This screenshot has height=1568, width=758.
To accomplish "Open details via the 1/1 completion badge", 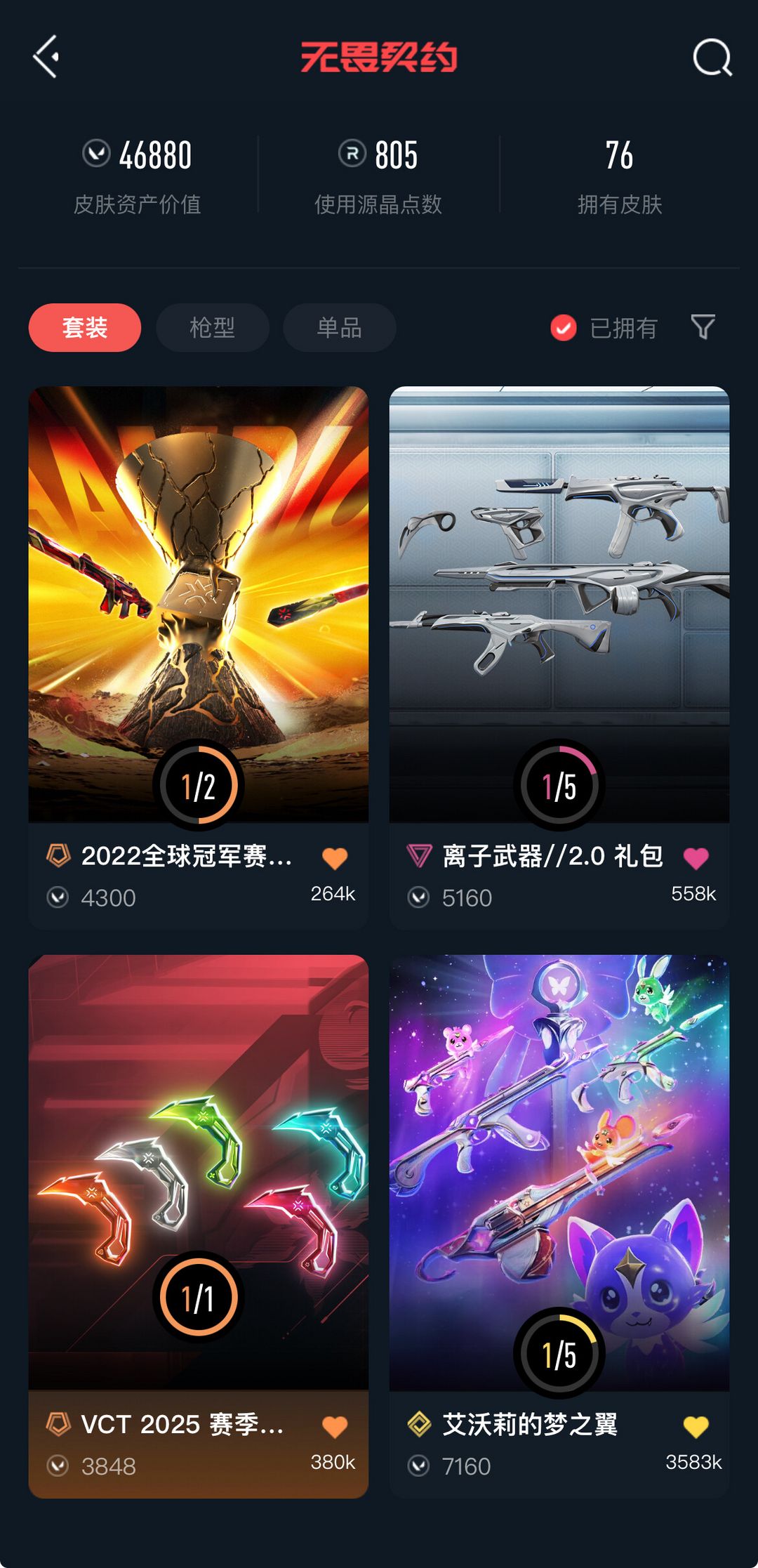I will pos(199,1298).
